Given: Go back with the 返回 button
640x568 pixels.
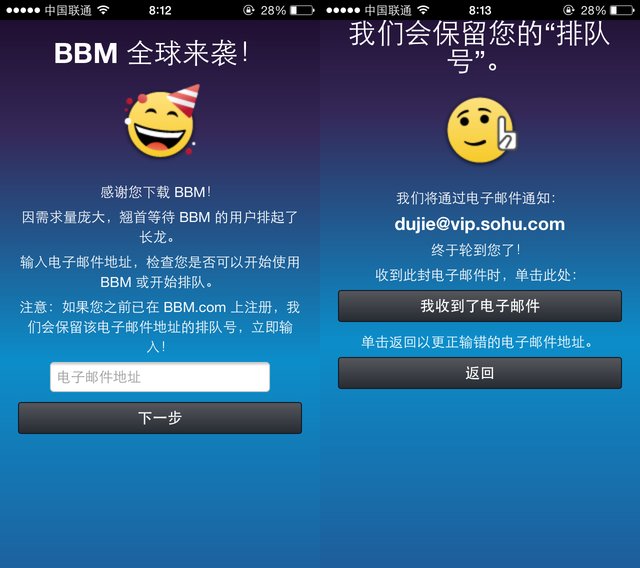Looking at the screenshot, I should (480, 373).
